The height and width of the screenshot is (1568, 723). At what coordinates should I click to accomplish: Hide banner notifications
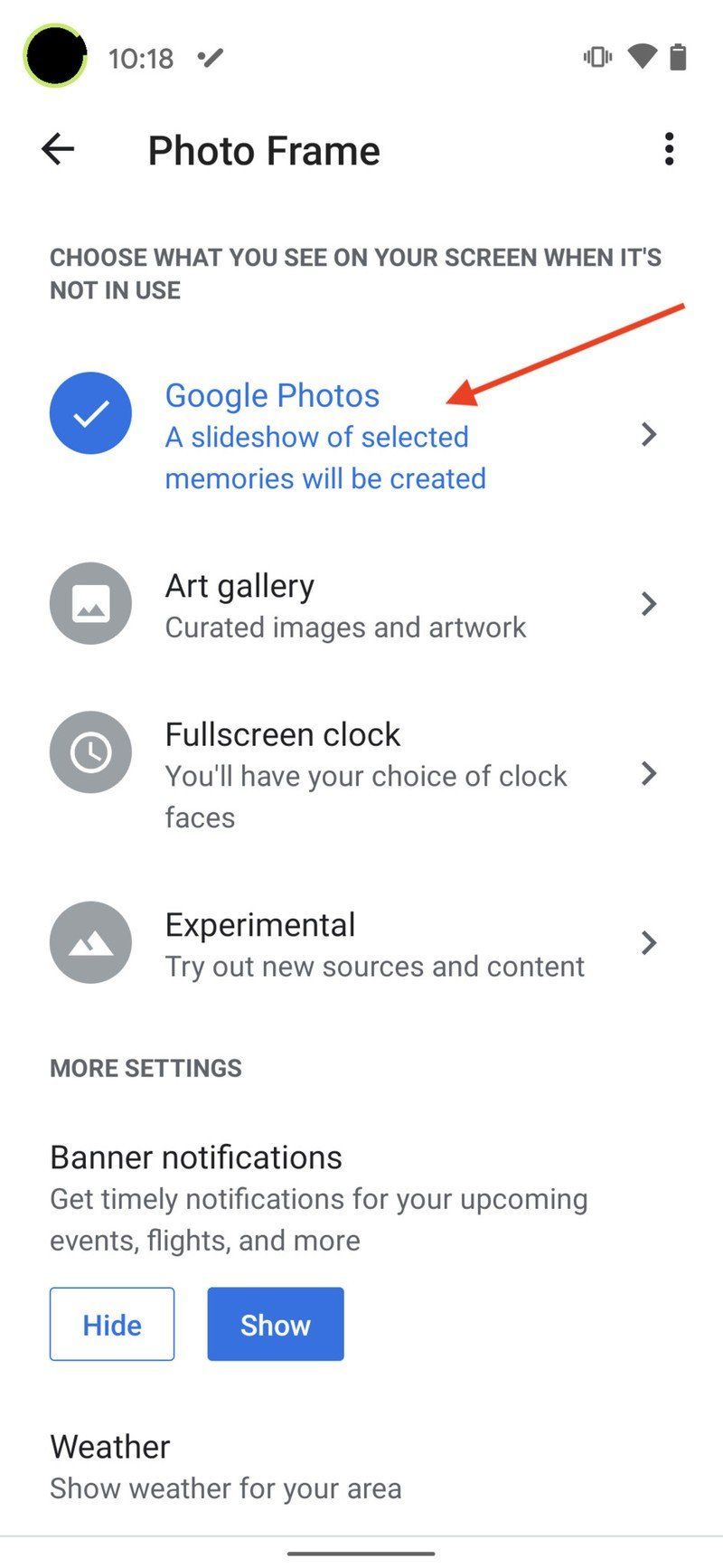[x=111, y=1323]
